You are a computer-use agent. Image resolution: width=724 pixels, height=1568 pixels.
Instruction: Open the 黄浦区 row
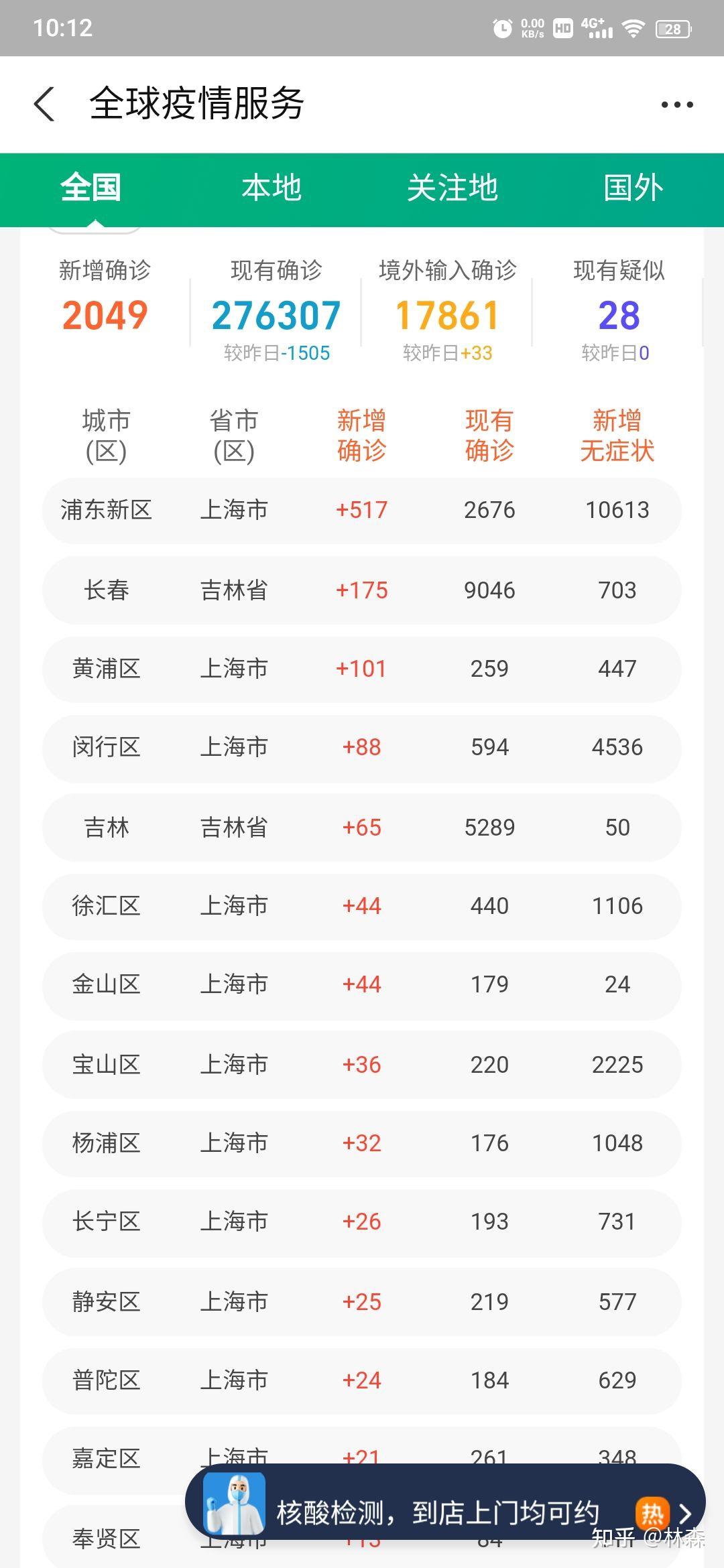[362, 669]
